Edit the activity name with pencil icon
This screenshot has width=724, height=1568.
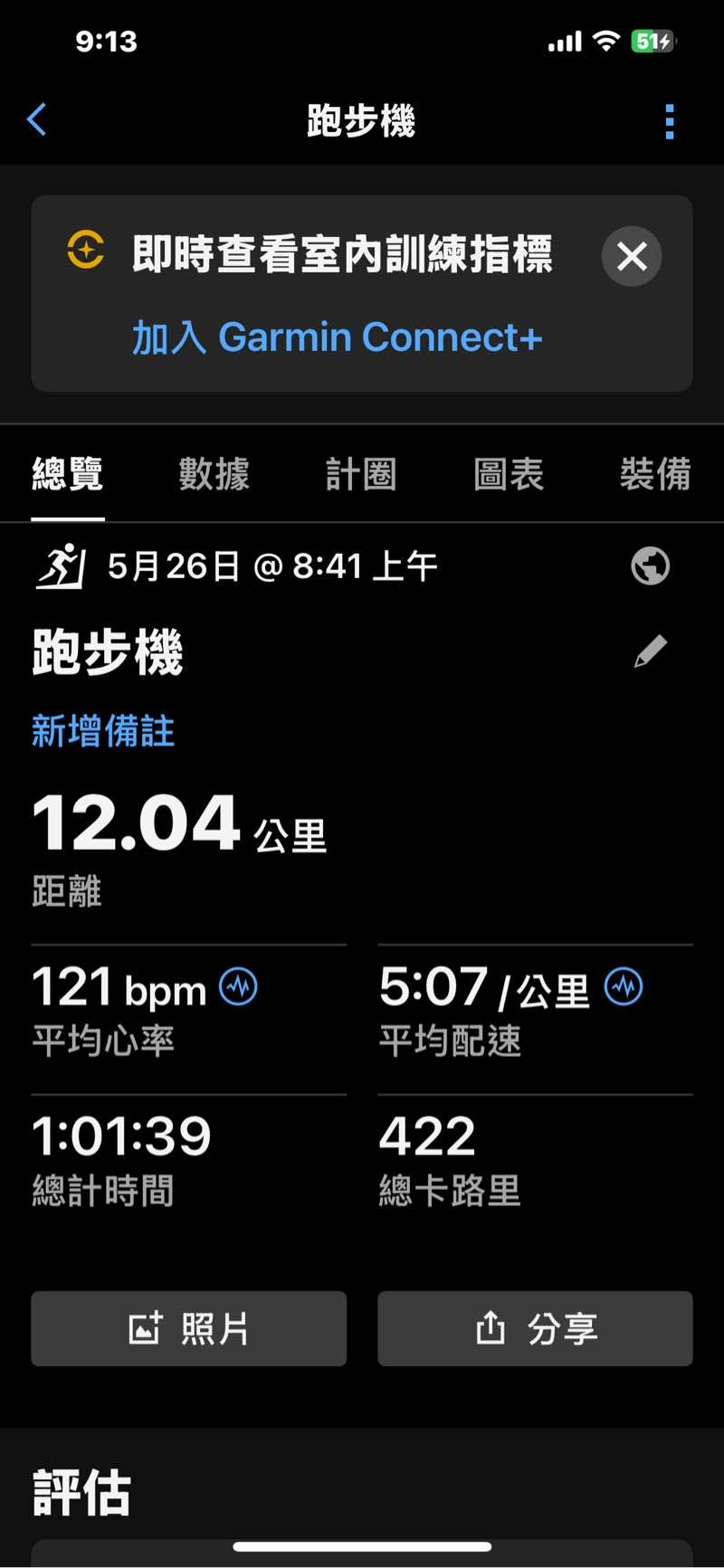click(x=650, y=651)
